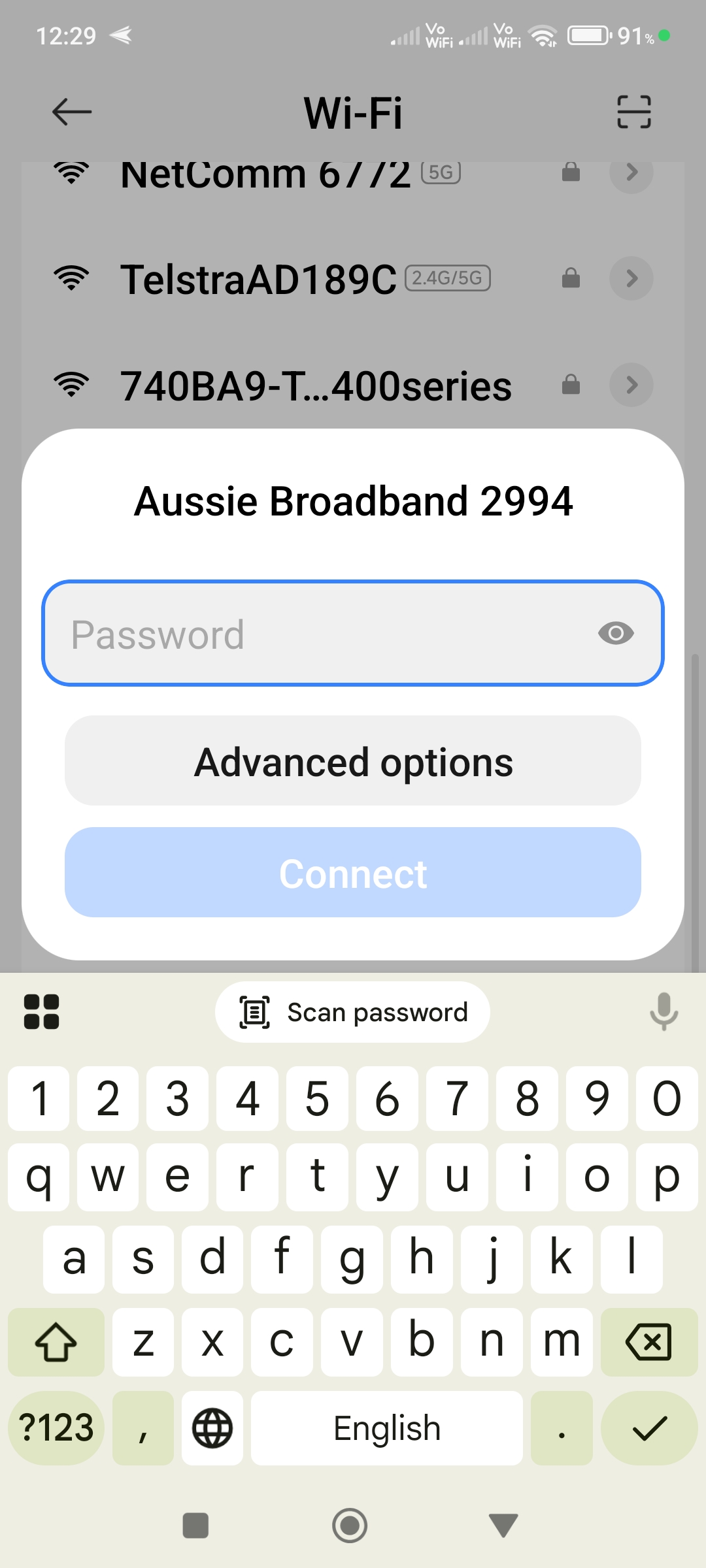Screen dimensions: 706x1568
Task: Open the keyboard tools grid
Action: click(42, 1012)
